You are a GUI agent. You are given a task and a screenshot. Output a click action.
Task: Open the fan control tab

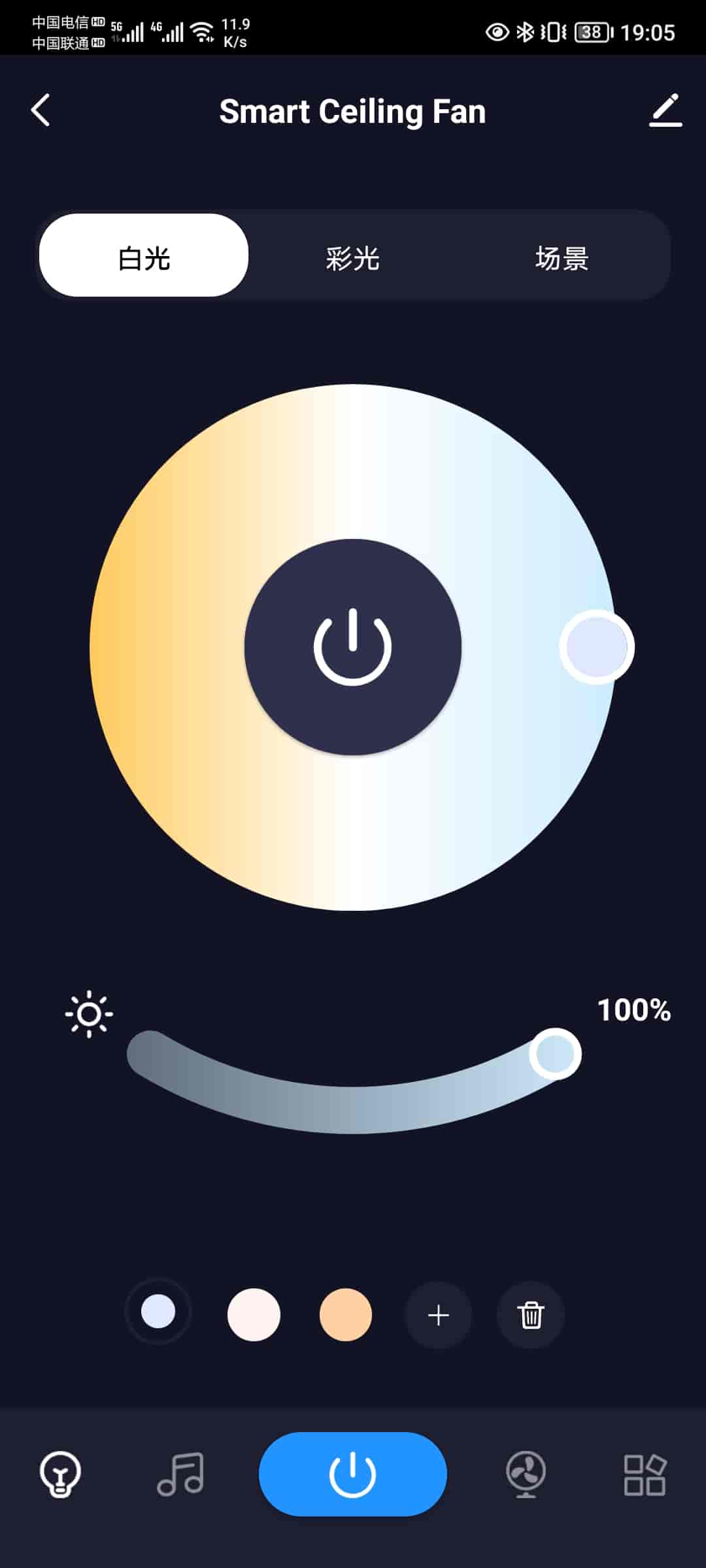pyautogui.click(x=526, y=1474)
